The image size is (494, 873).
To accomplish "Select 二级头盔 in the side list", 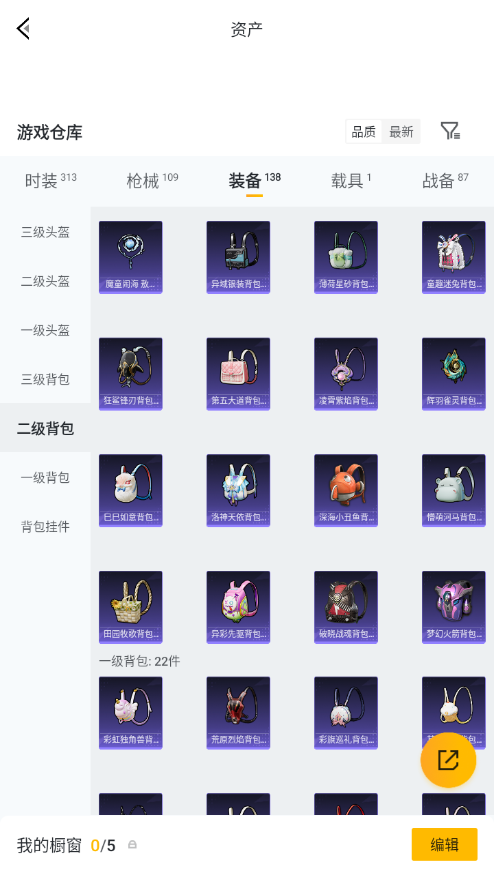I will pos(45,281).
